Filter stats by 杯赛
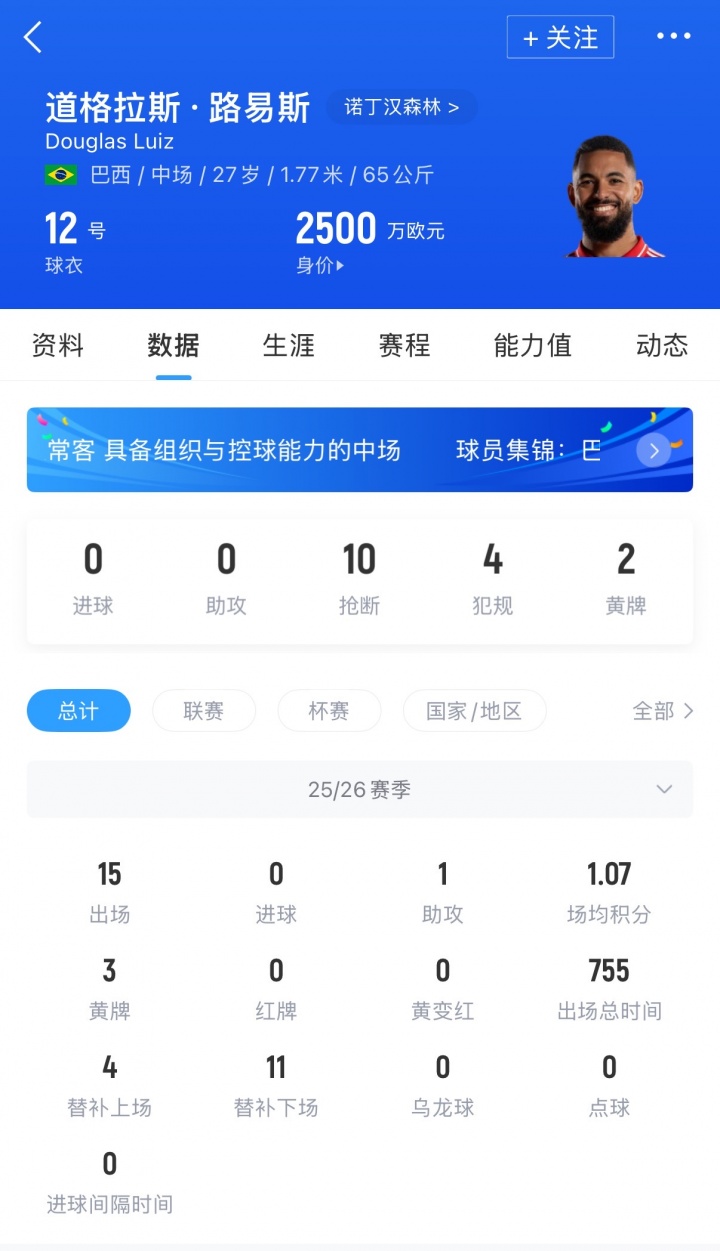Image resolution: width=720 pixels, height=1251 pixels. pyautogui.click(x=329, y=711)
